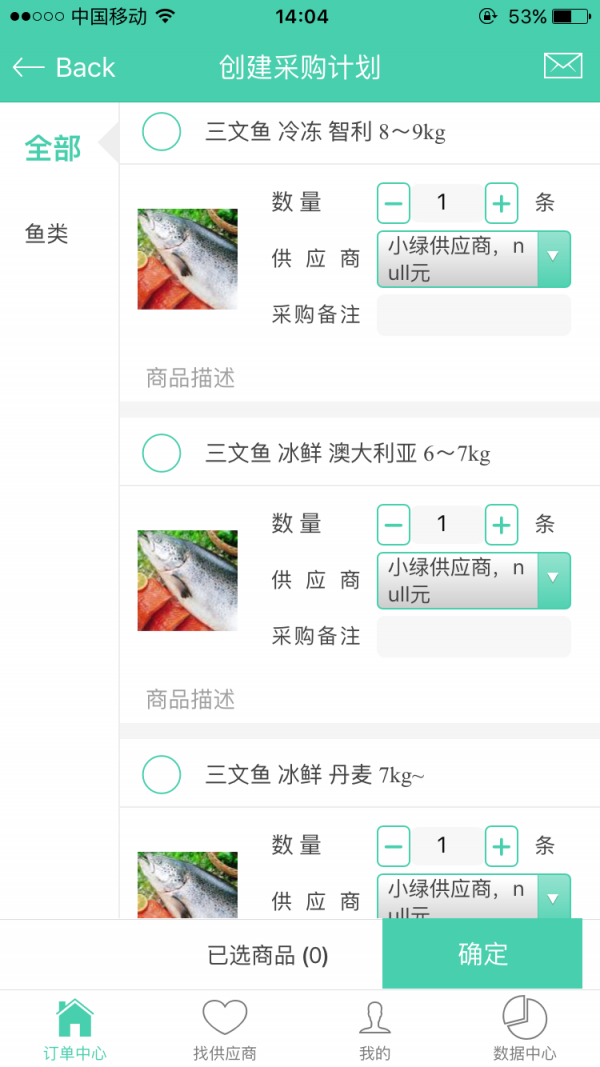This screenshot has width=600, height=1067.
Task: Select the 全部 category
Action: [x=53, y=148]
